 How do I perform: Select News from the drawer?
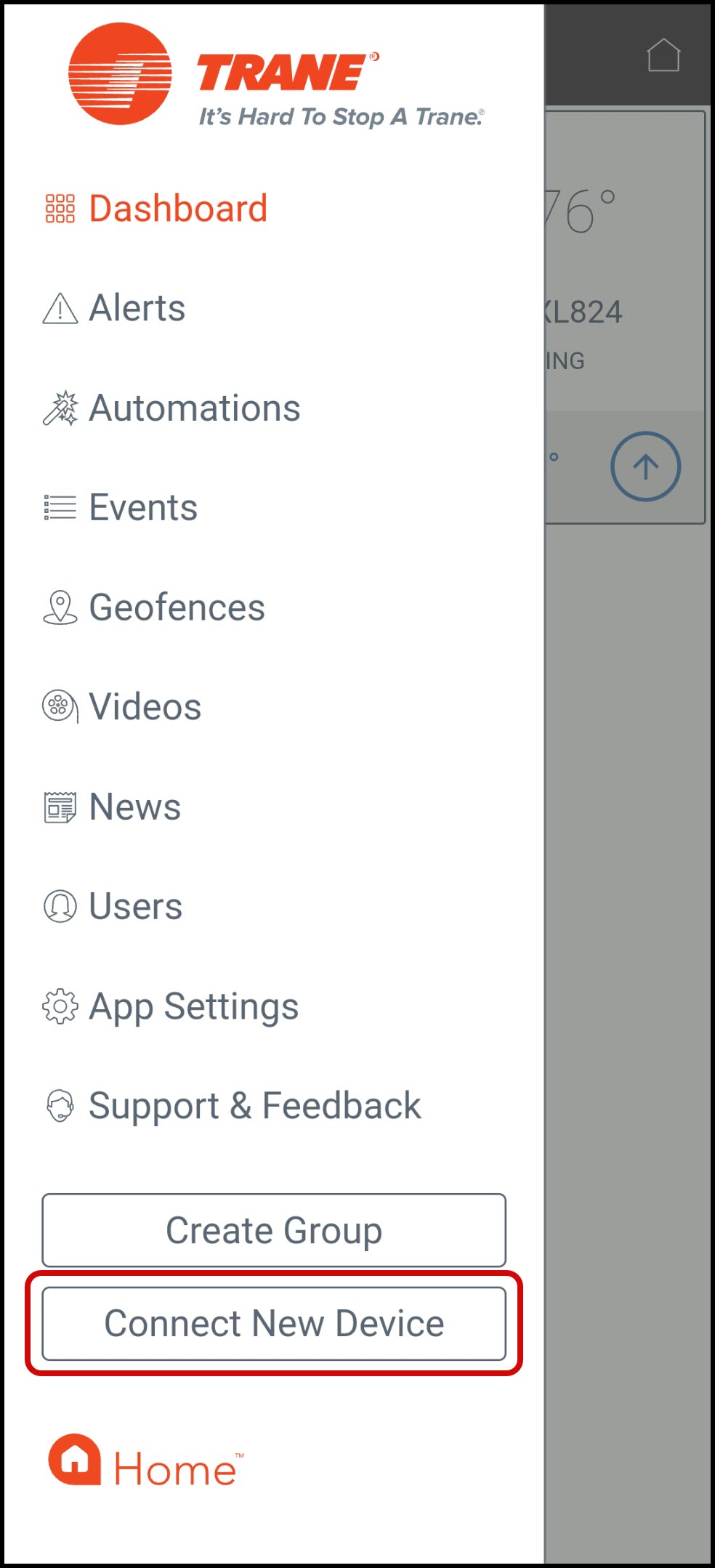pos(134,807)
